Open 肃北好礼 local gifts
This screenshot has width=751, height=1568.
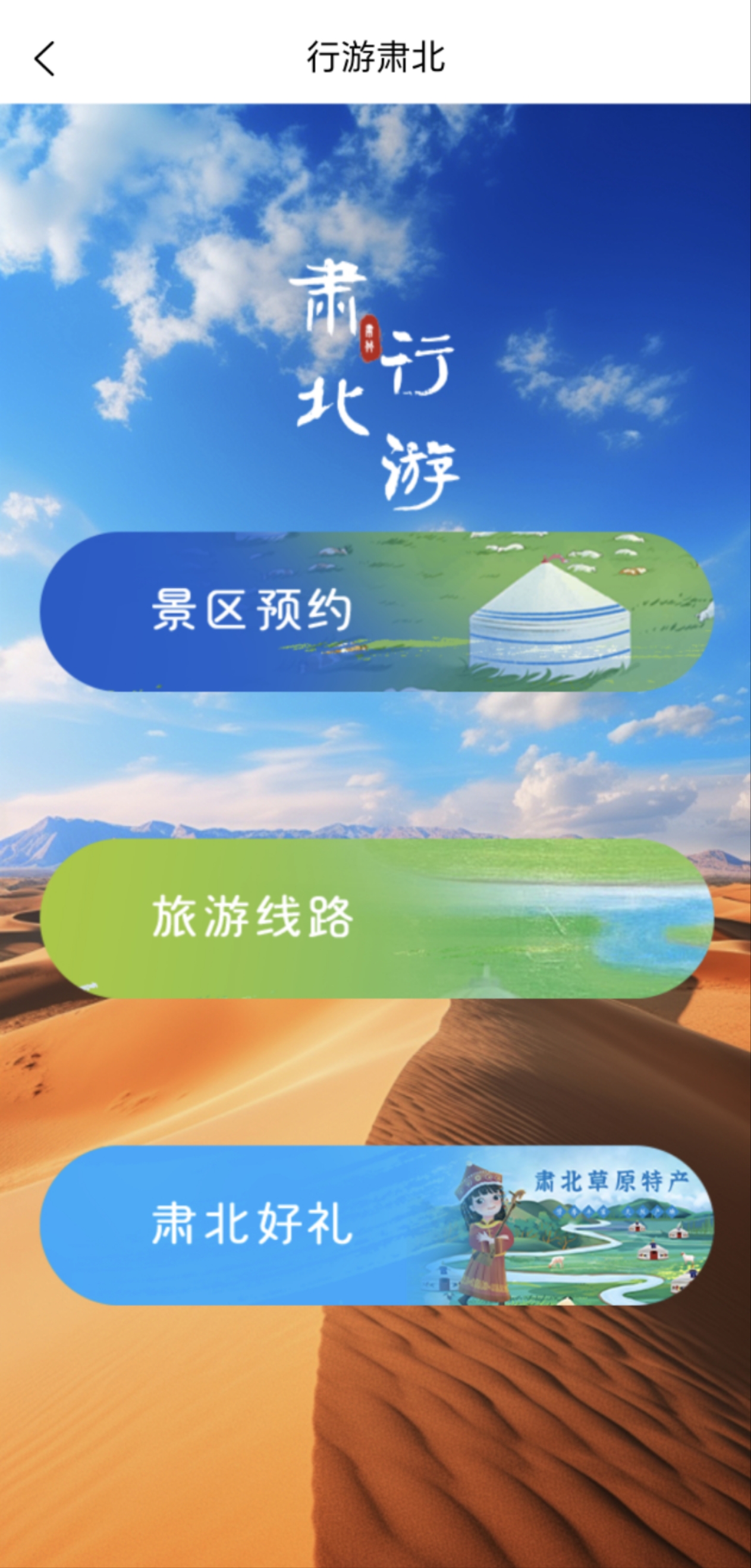[376, 1225]
